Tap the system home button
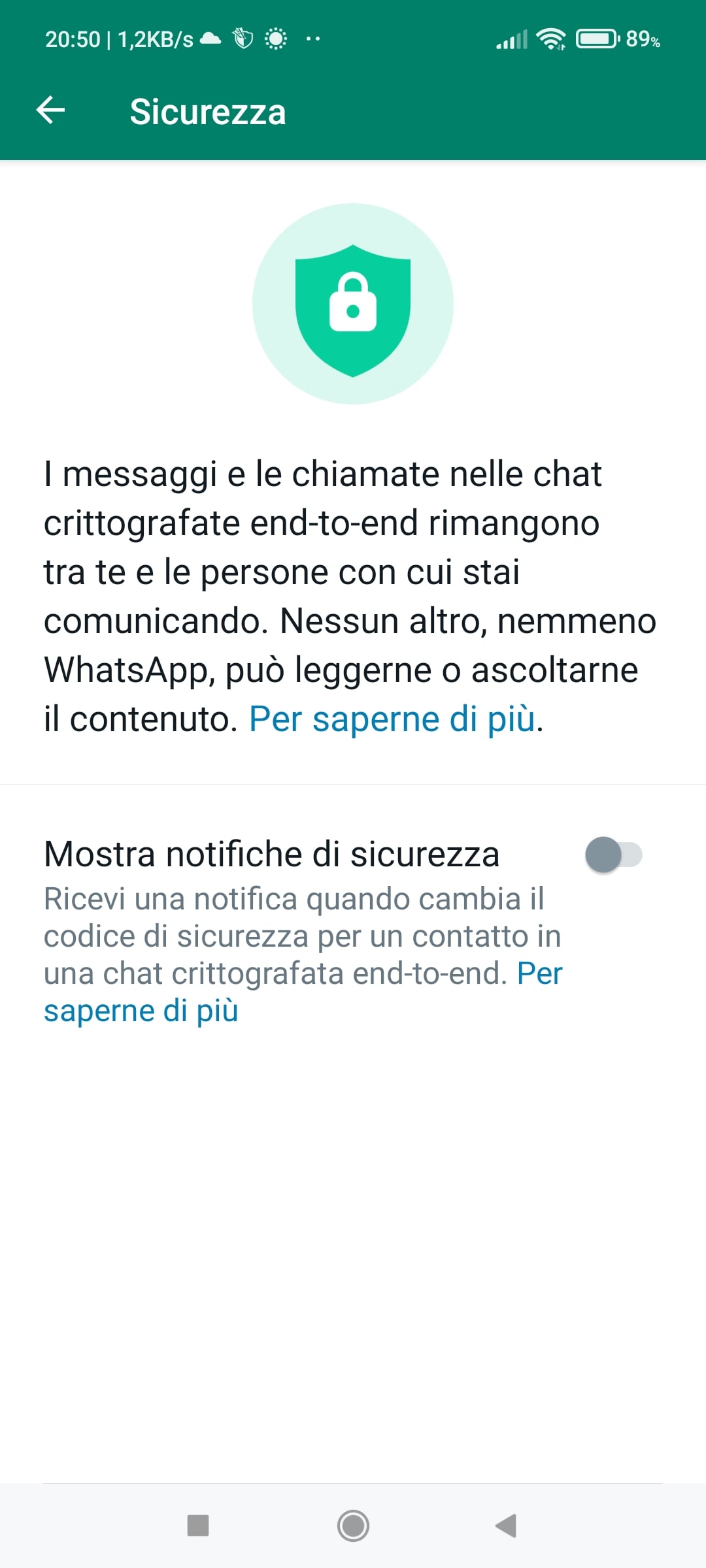706x1568 pixels. coord(353,1526)
